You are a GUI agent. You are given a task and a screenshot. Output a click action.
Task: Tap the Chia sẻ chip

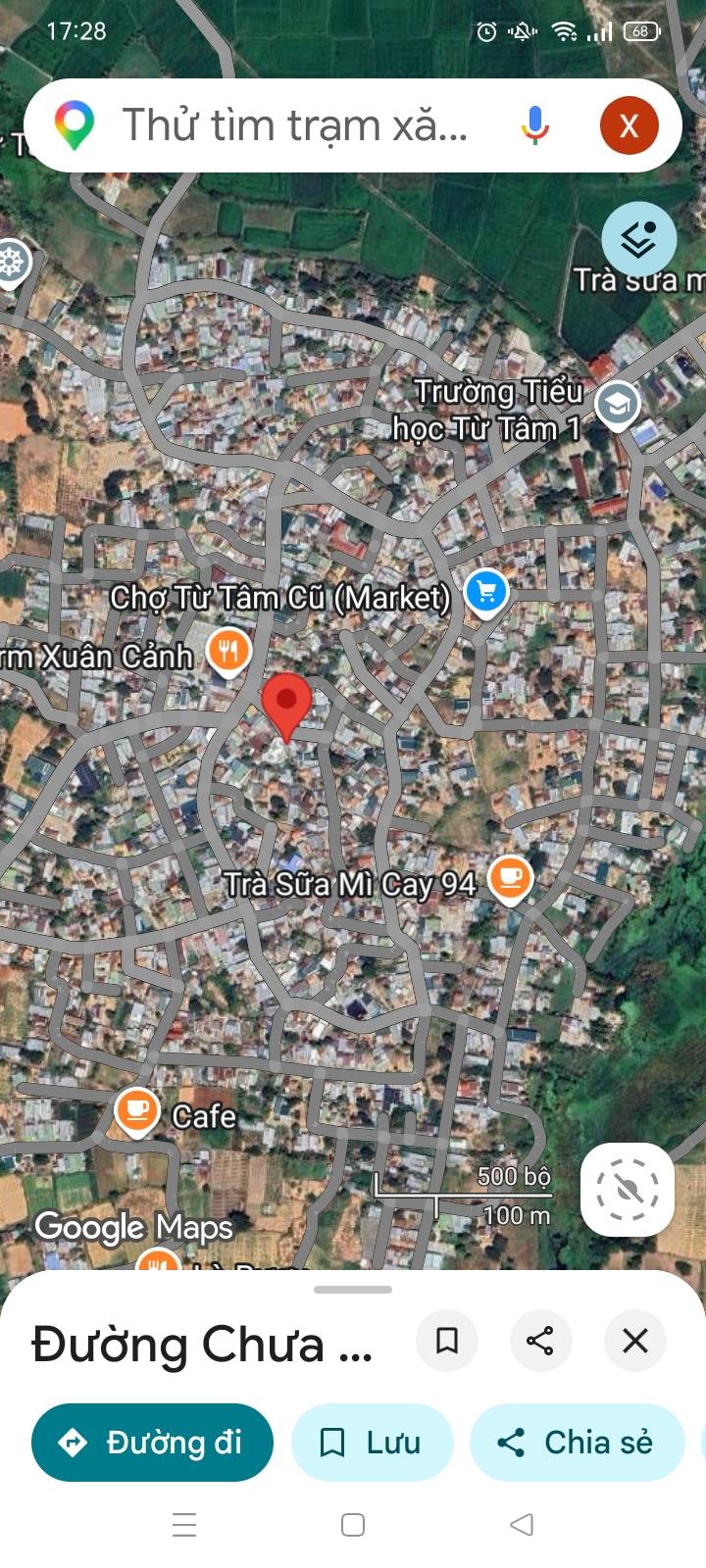point(577,1443)
